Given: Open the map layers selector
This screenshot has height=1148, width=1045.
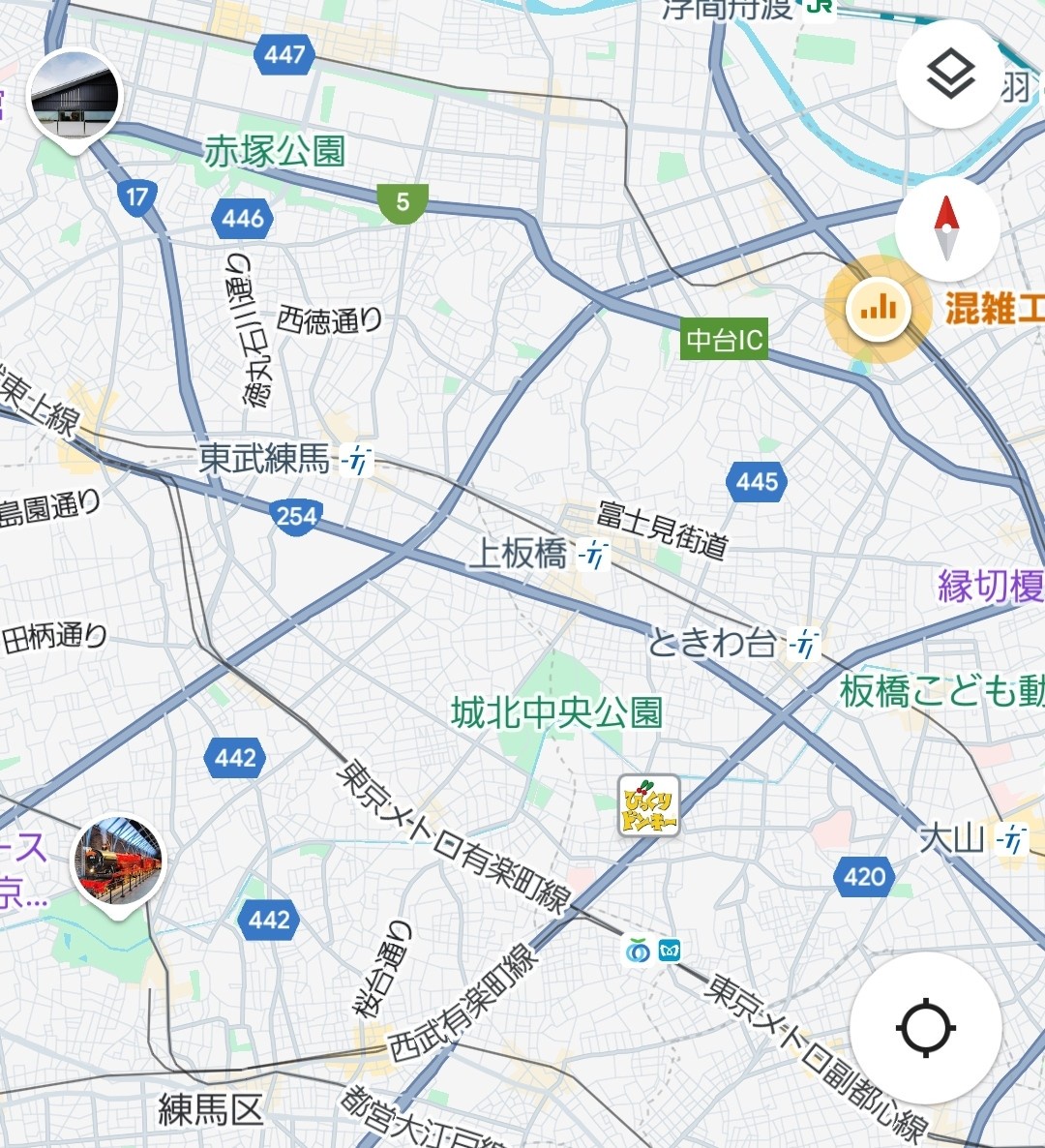Looking at the screenshot, I should click(950, 75).
